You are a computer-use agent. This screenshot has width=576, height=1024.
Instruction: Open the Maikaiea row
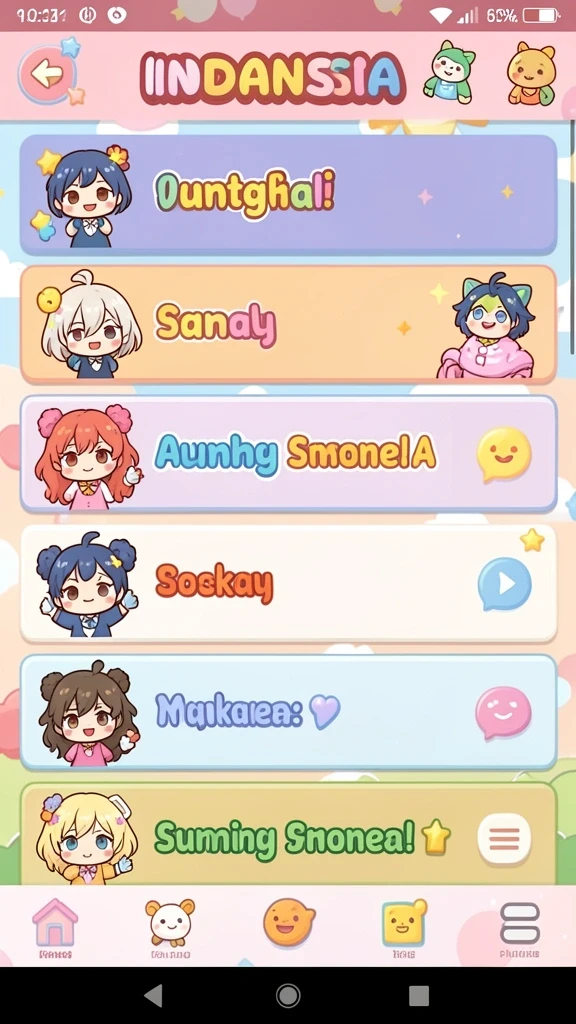pos(288,712)
